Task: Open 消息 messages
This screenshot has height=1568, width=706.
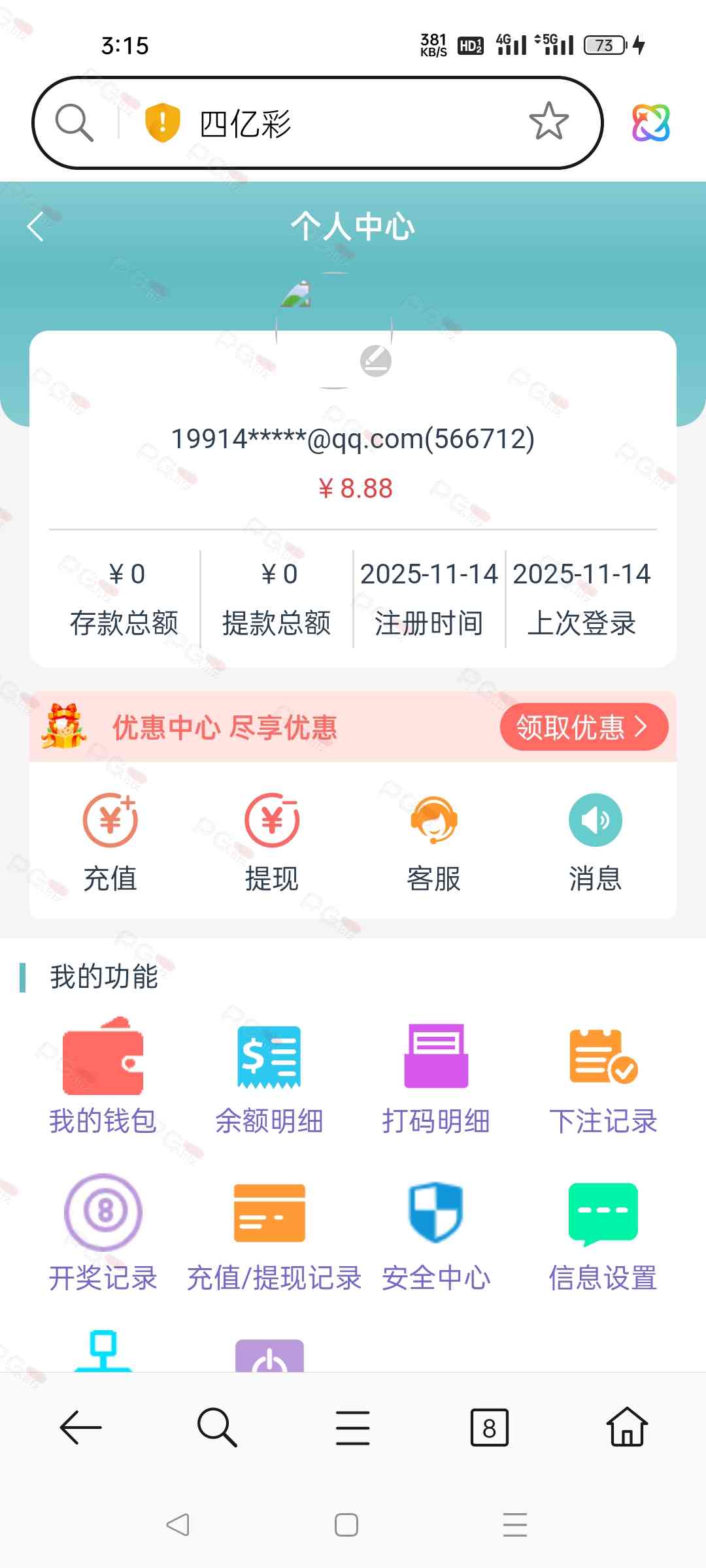Action: pyautogui.click(x=595, y=841)
